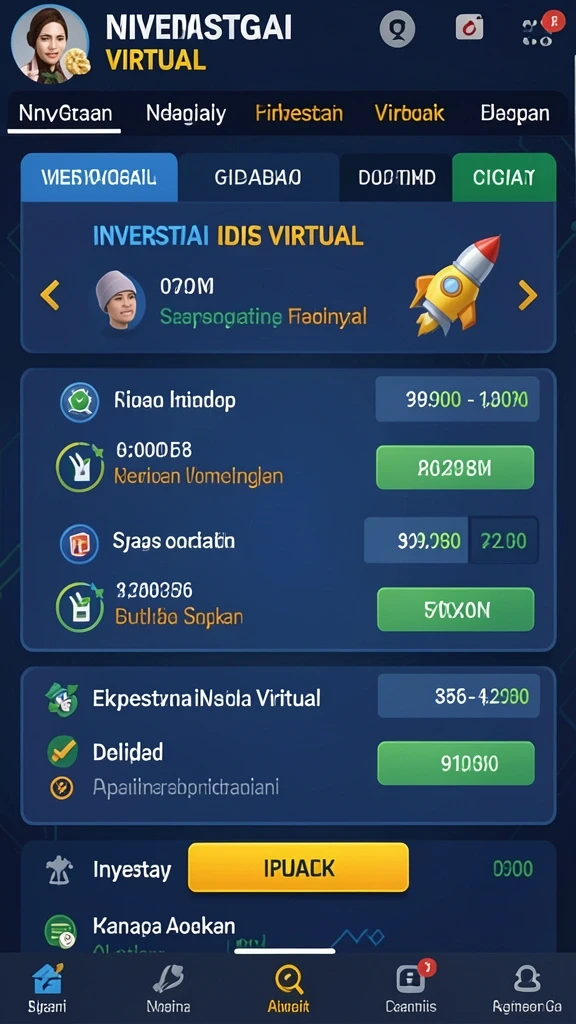Tap the green R0298M button

[455, 468]
